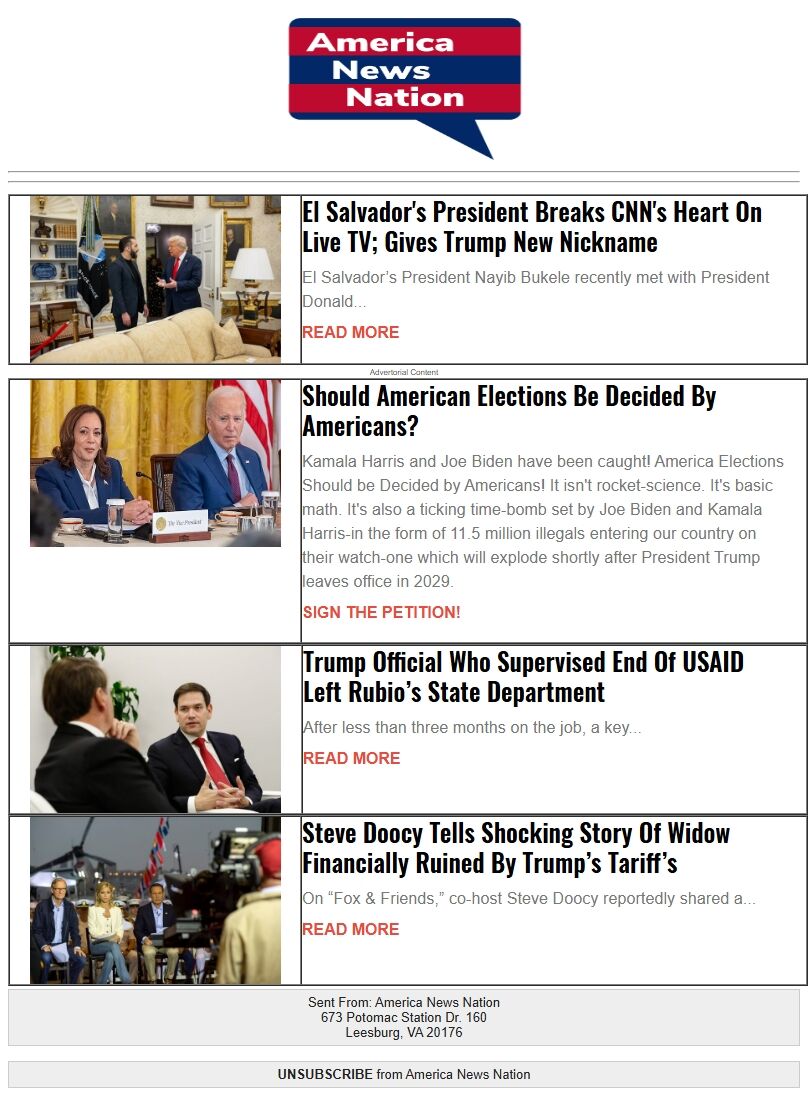Viewport: 808px width, 1097px height.
Task: Unsubscribe from America News Nation
Action: click(x=325, y=1074)
